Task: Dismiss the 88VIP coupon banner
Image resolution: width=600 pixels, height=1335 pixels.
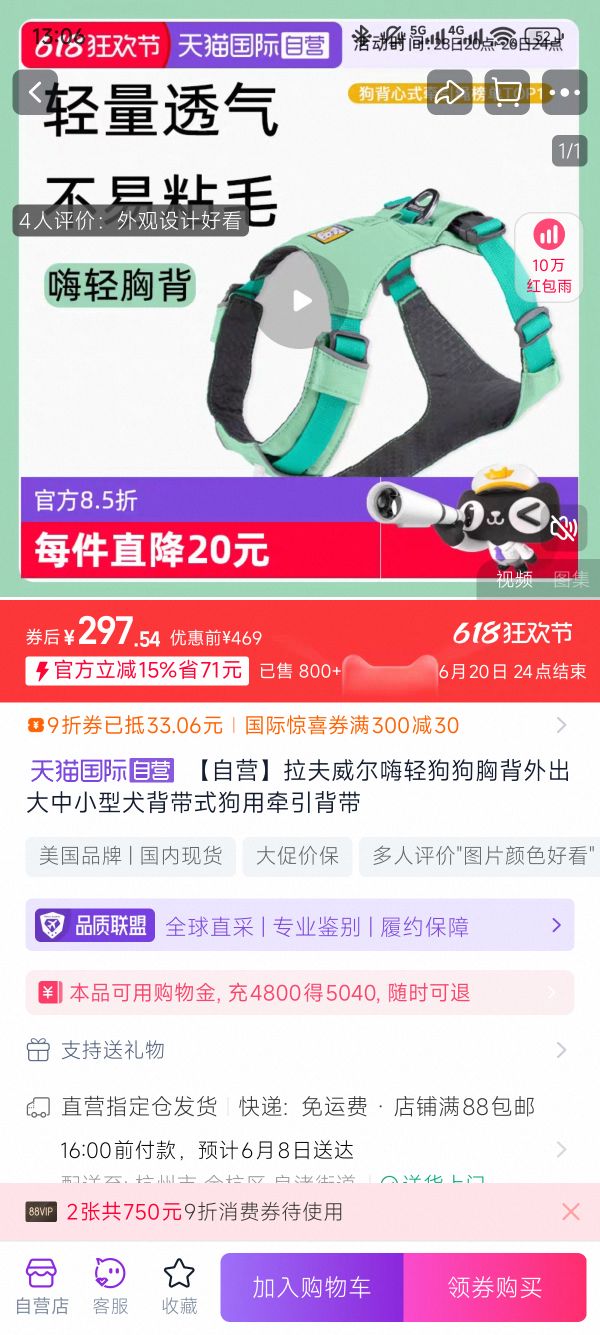Action: [x=571, y=1212]
